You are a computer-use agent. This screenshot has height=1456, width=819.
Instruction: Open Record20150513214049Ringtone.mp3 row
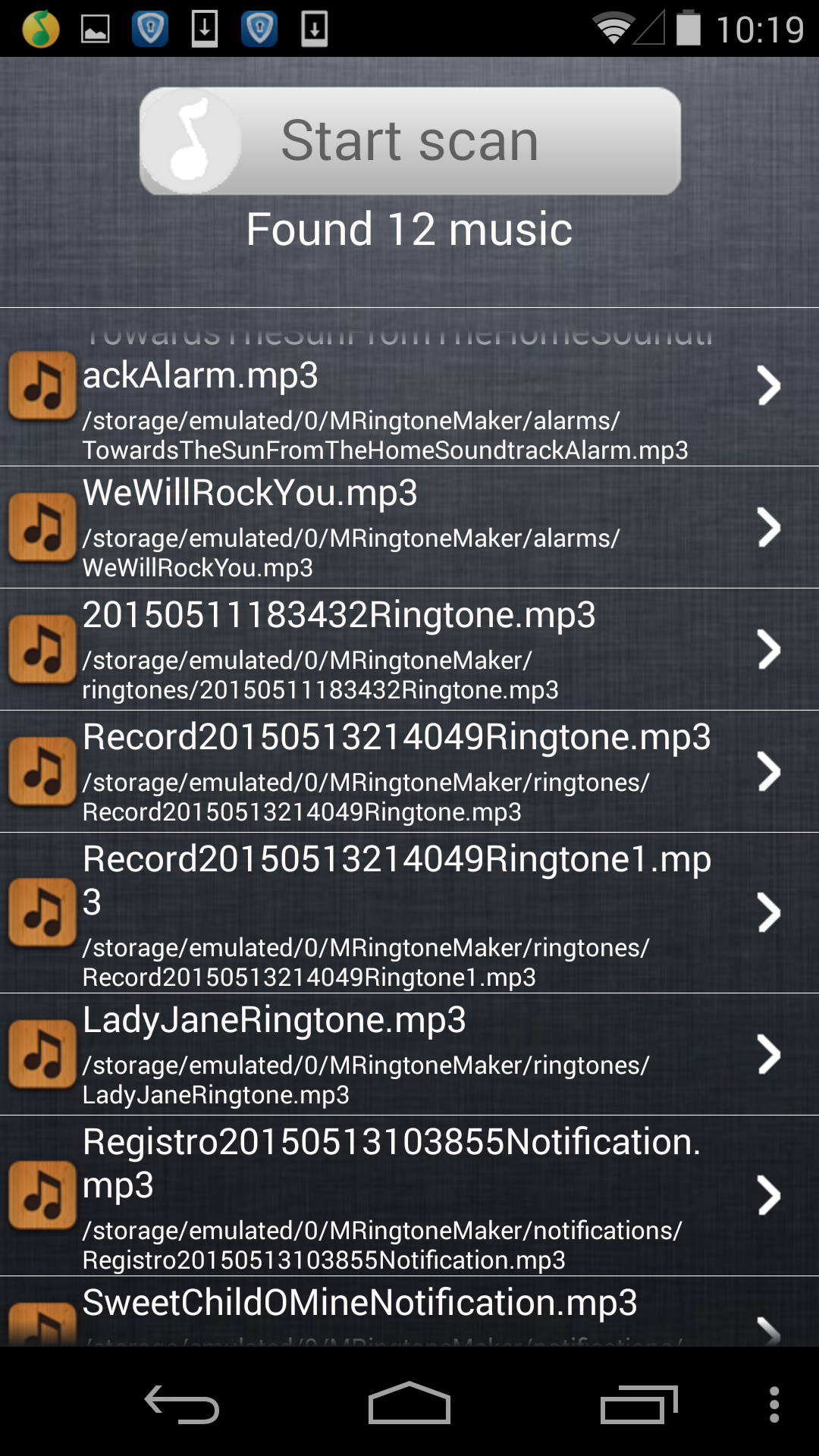[409, 772]
